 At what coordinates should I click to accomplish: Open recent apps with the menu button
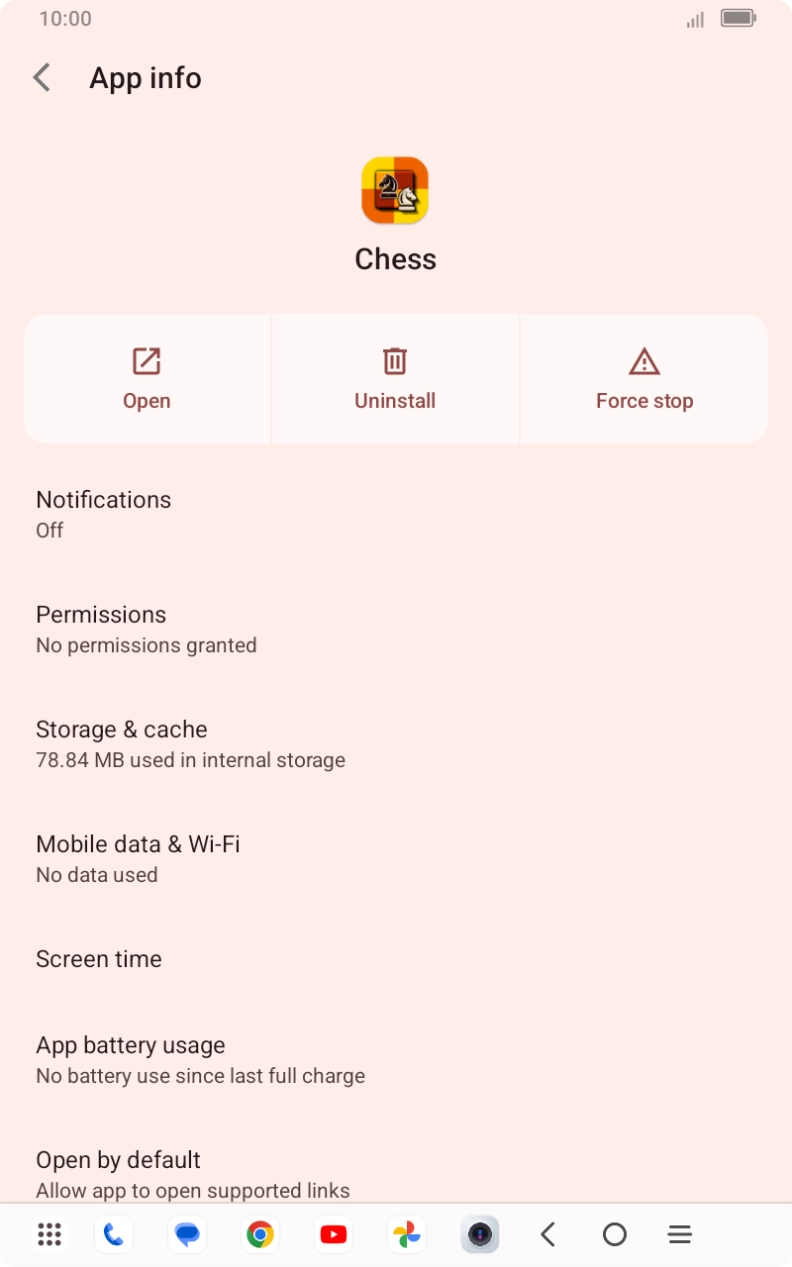(x=679, y=1234)
